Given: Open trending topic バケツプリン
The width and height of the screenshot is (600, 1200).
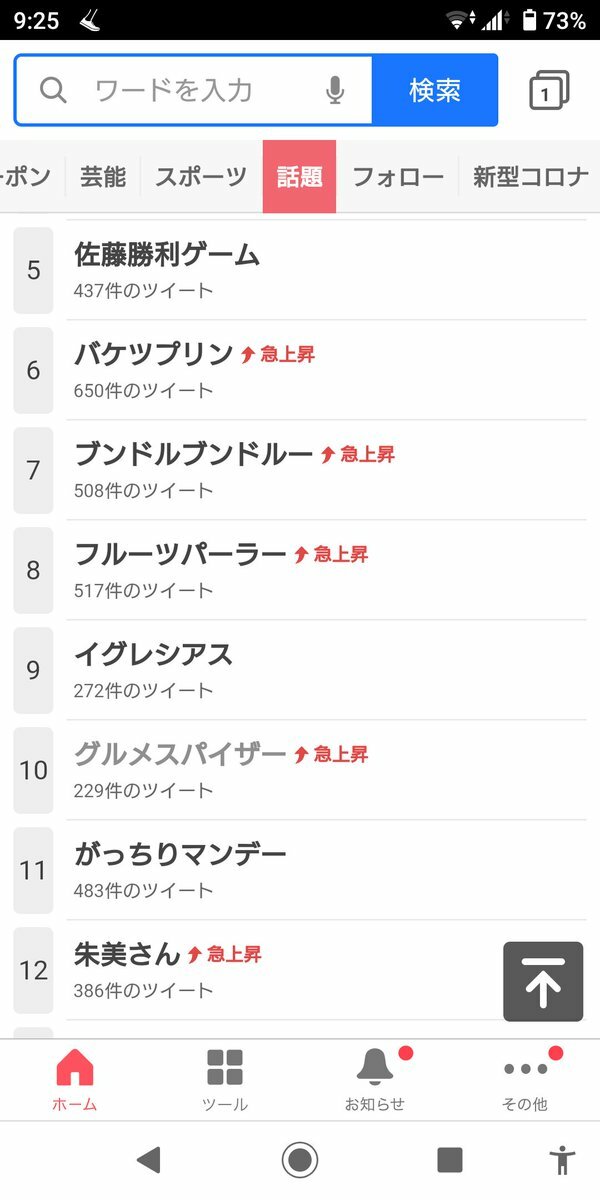Looking at the screenshot, I should (300, 370).
